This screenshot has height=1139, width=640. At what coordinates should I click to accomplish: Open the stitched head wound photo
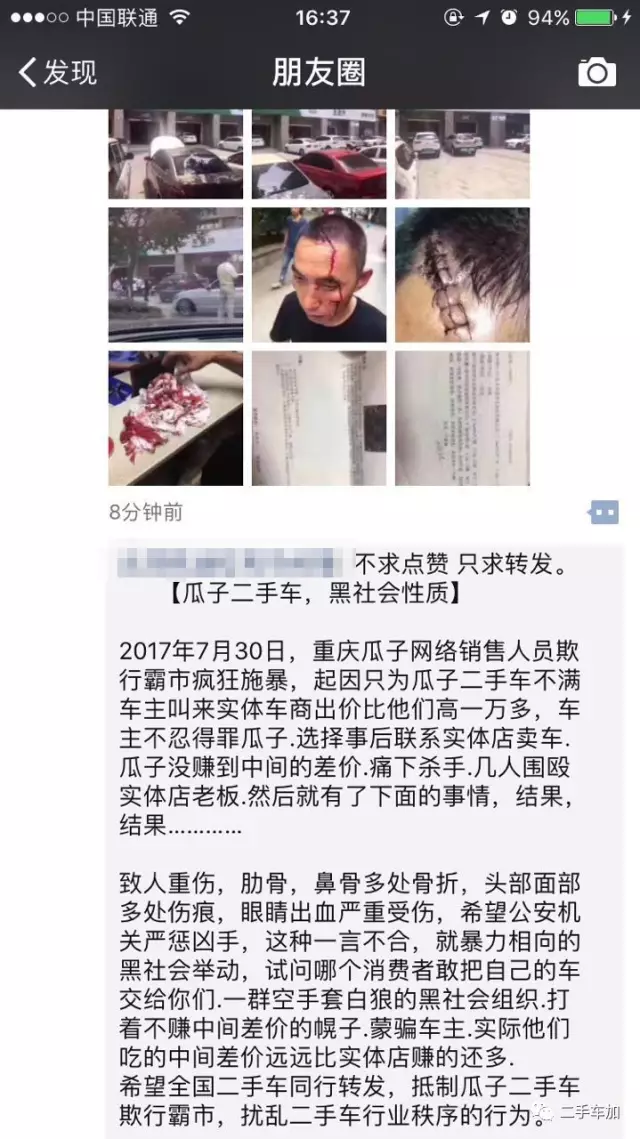click(462, 275)
